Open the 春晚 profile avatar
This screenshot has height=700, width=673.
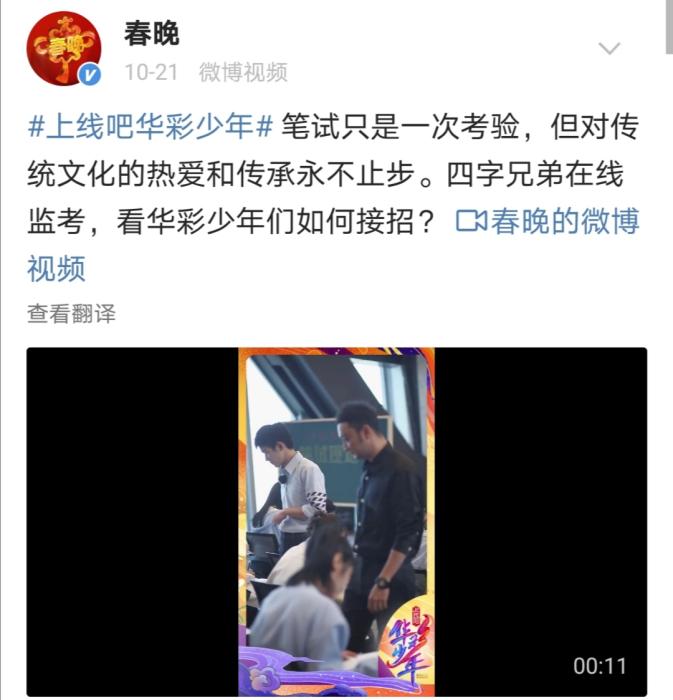coord(65,49)
